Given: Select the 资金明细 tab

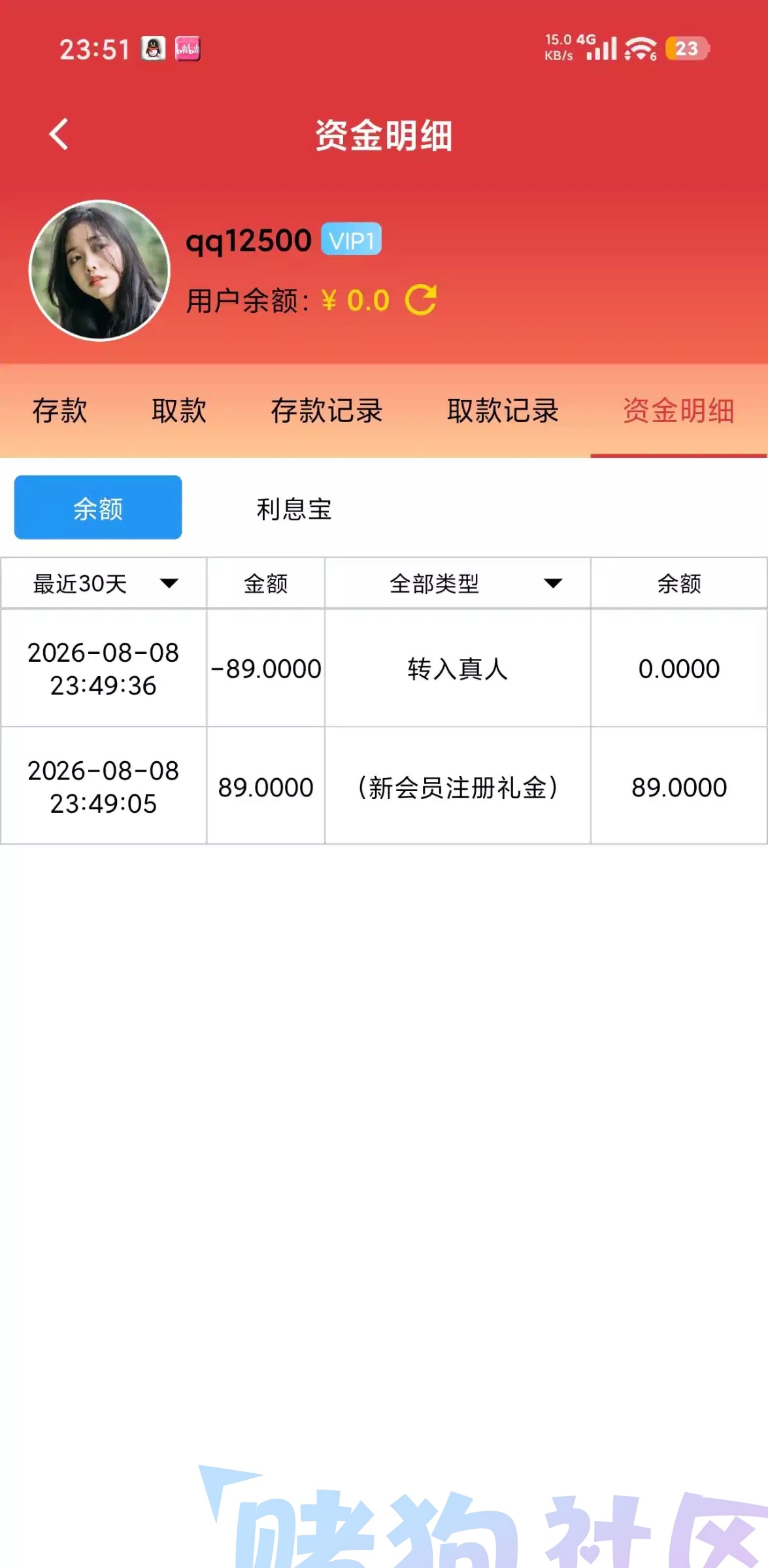Looking at the screenshot, I should pyautogui.click(x=678, y=411).
